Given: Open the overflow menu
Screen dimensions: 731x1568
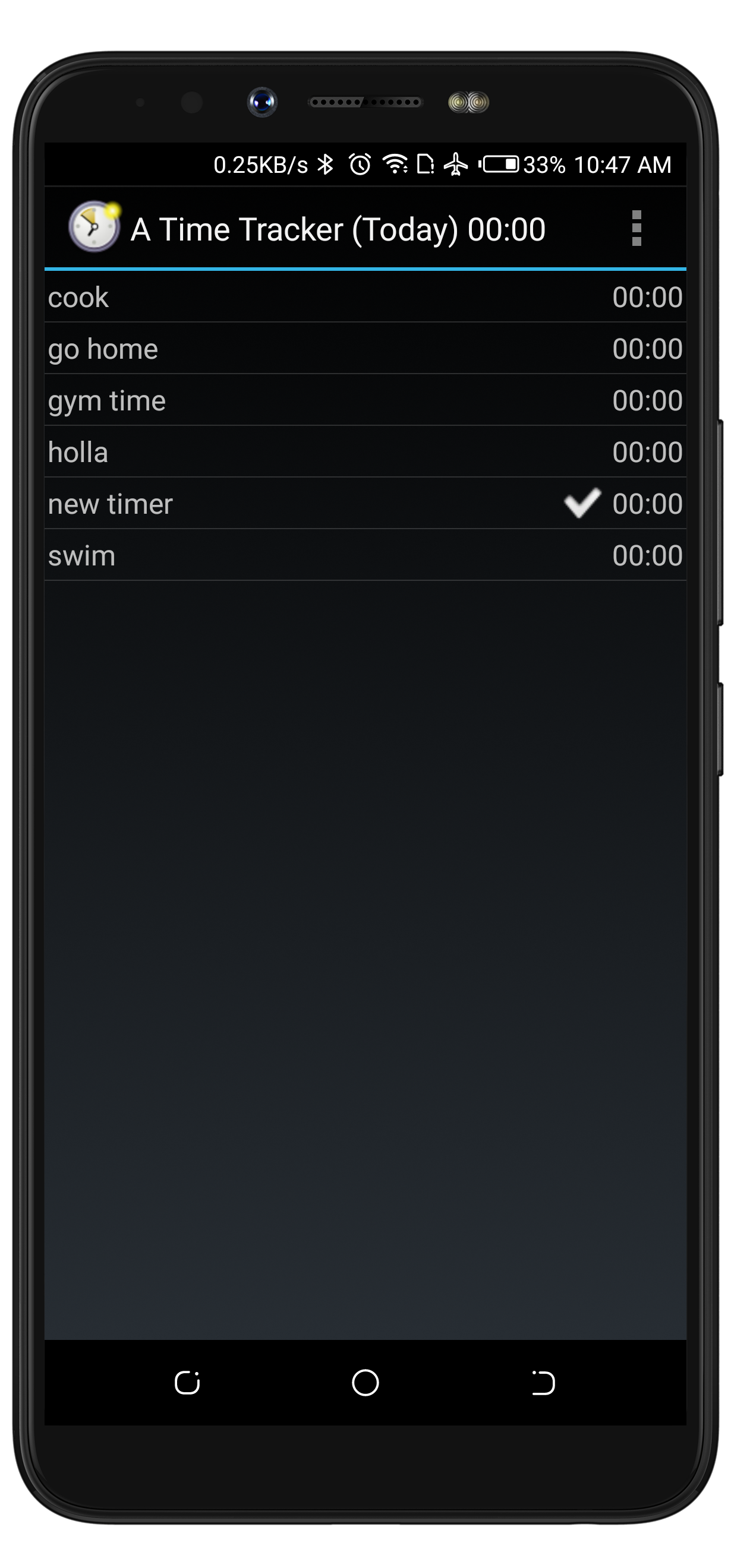Looking at the screenshot, I should click(x=636, y=228).
